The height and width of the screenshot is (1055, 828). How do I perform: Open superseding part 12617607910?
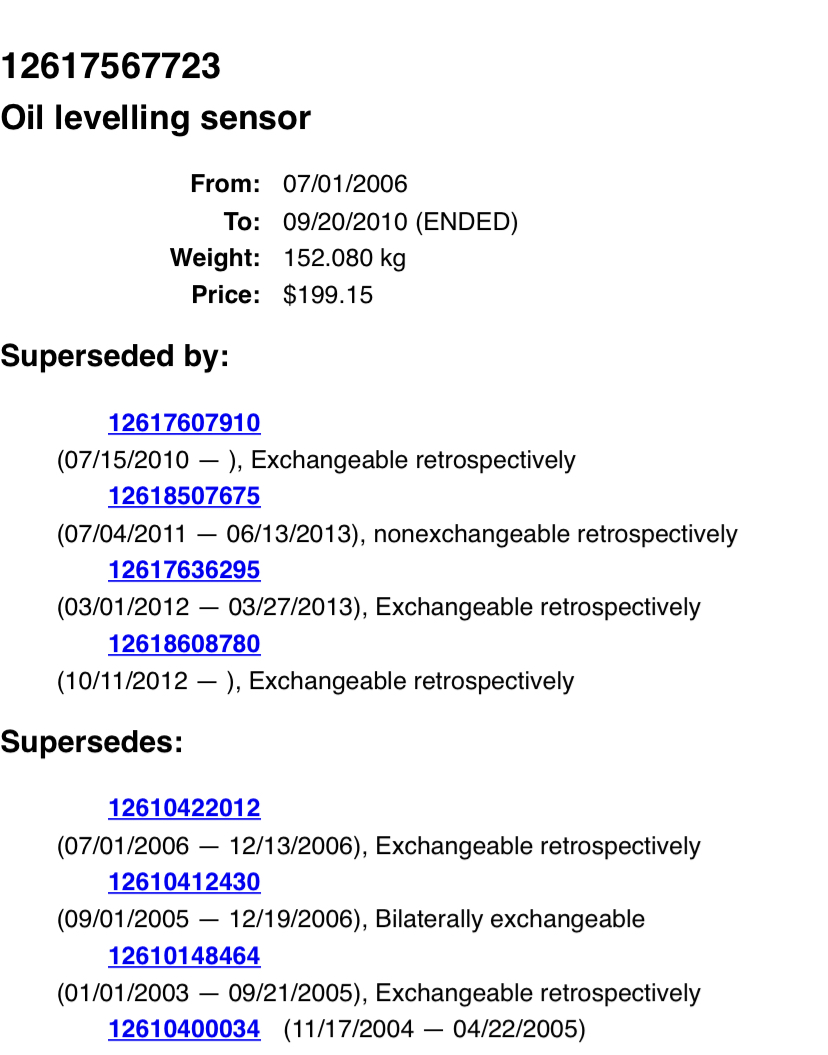pos(184,423)
